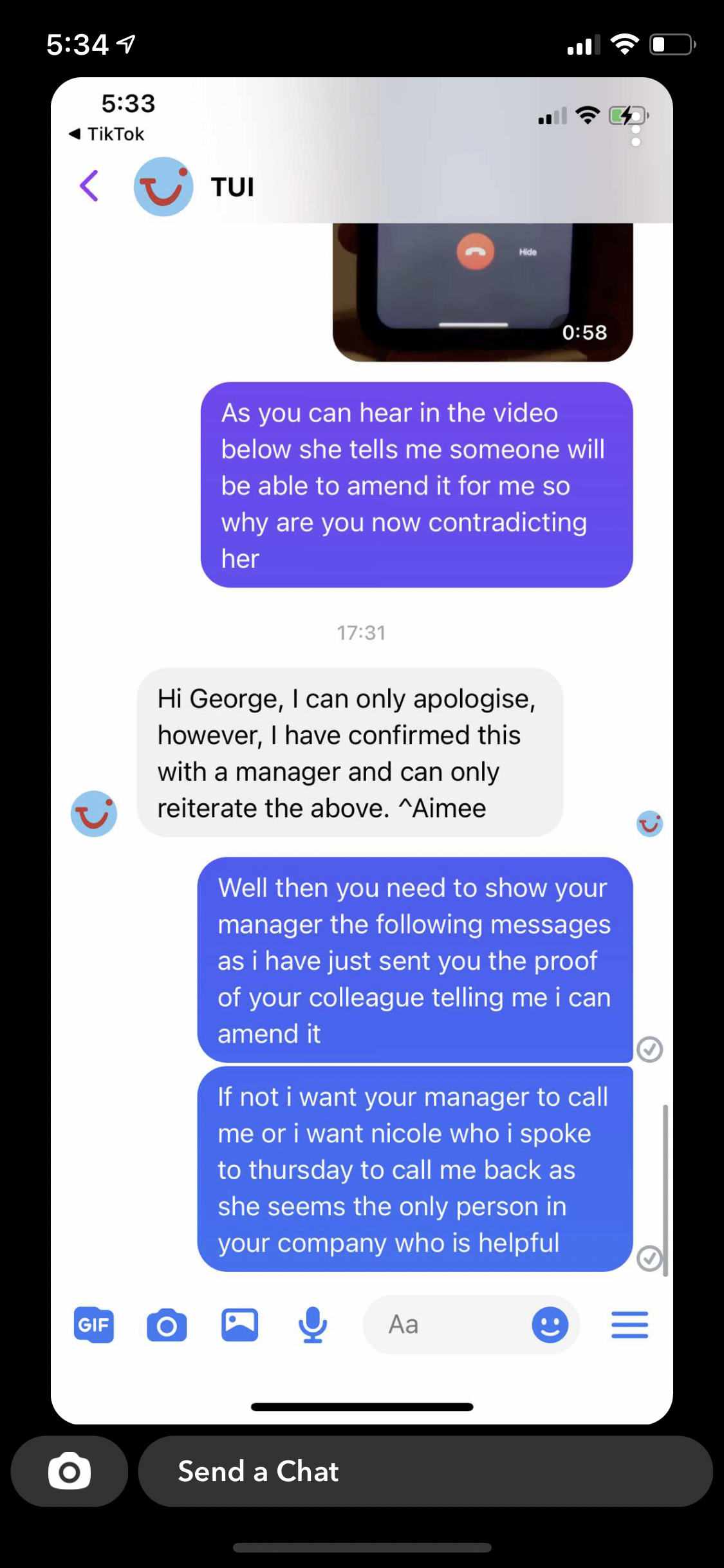The height and width of the screenshot is (1568, 724).
Task: Open the Send a Chat field
Action: [x=425, y=1471]
